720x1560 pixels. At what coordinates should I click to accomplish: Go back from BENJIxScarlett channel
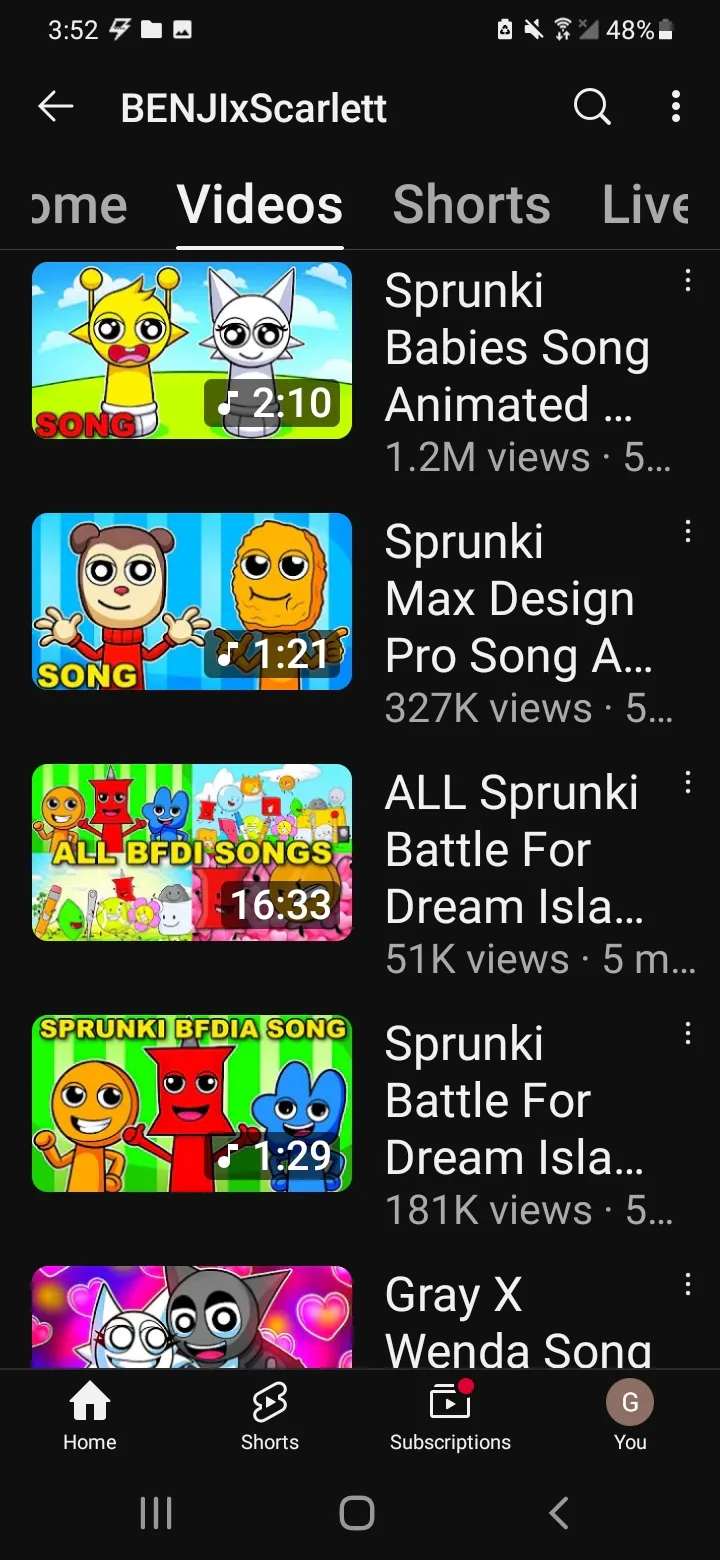tap(56, 107)
